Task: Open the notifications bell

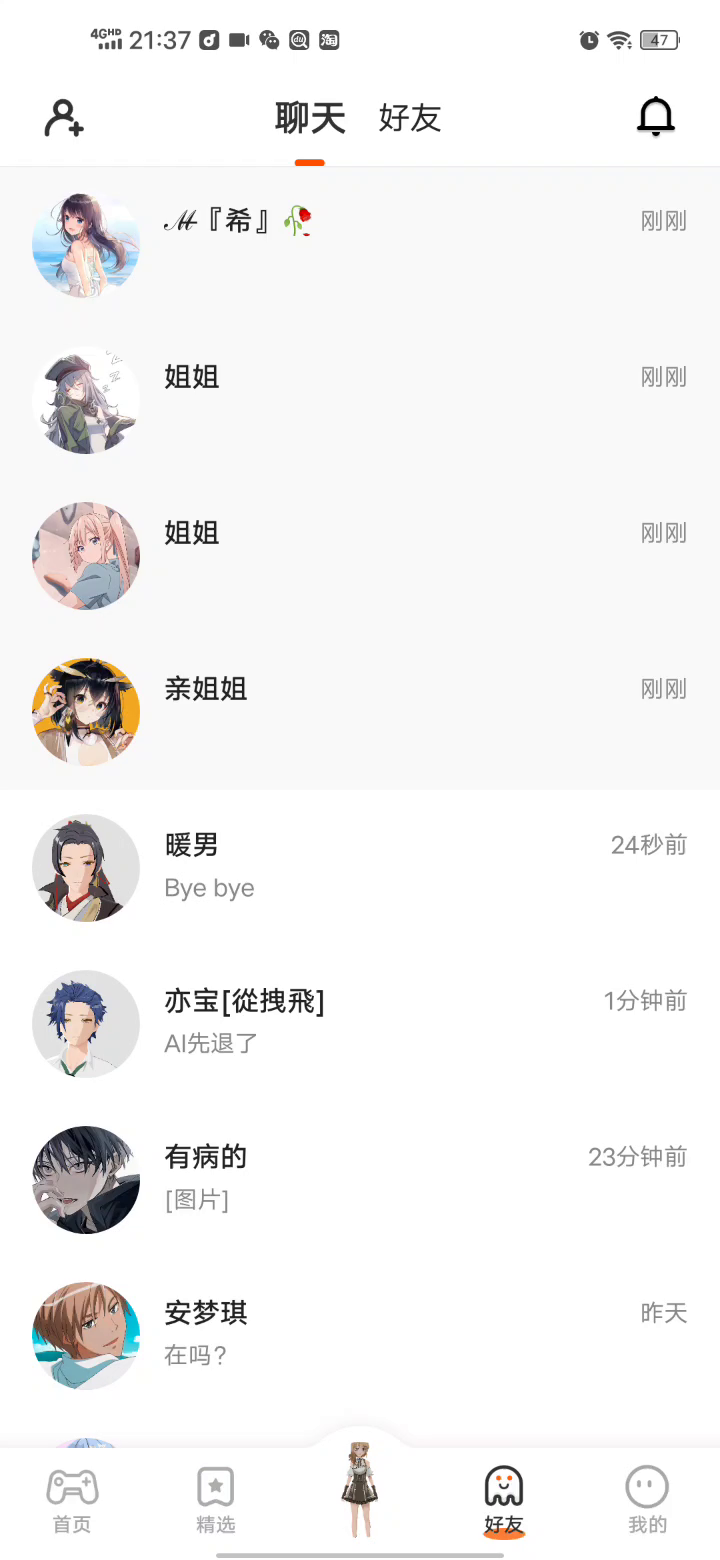Action: click(x=656, y=118)
